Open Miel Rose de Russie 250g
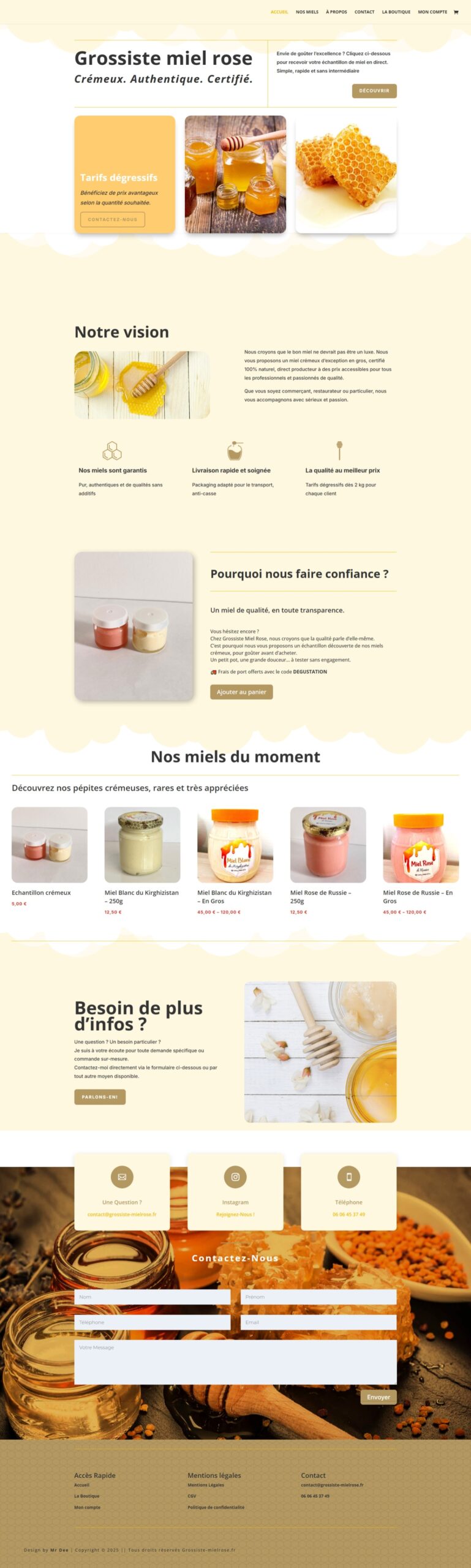The height and width of the screenshot is (1568, 471). coord(320,896)
